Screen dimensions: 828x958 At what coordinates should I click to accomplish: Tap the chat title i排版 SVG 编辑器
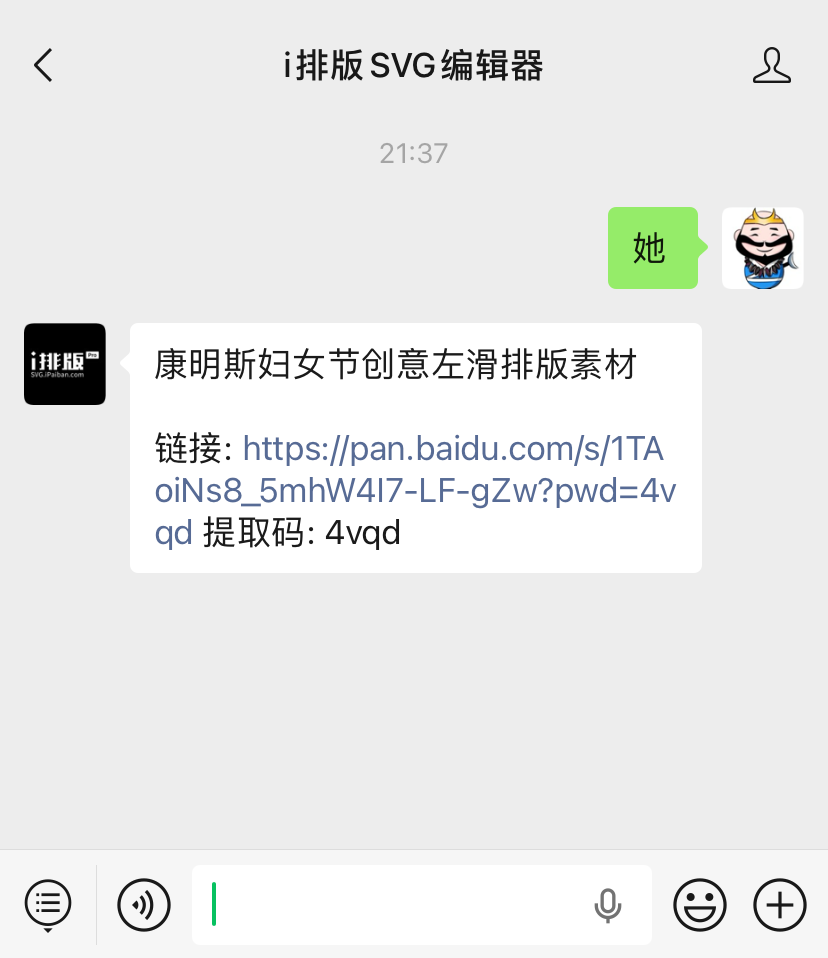(414, 65)
